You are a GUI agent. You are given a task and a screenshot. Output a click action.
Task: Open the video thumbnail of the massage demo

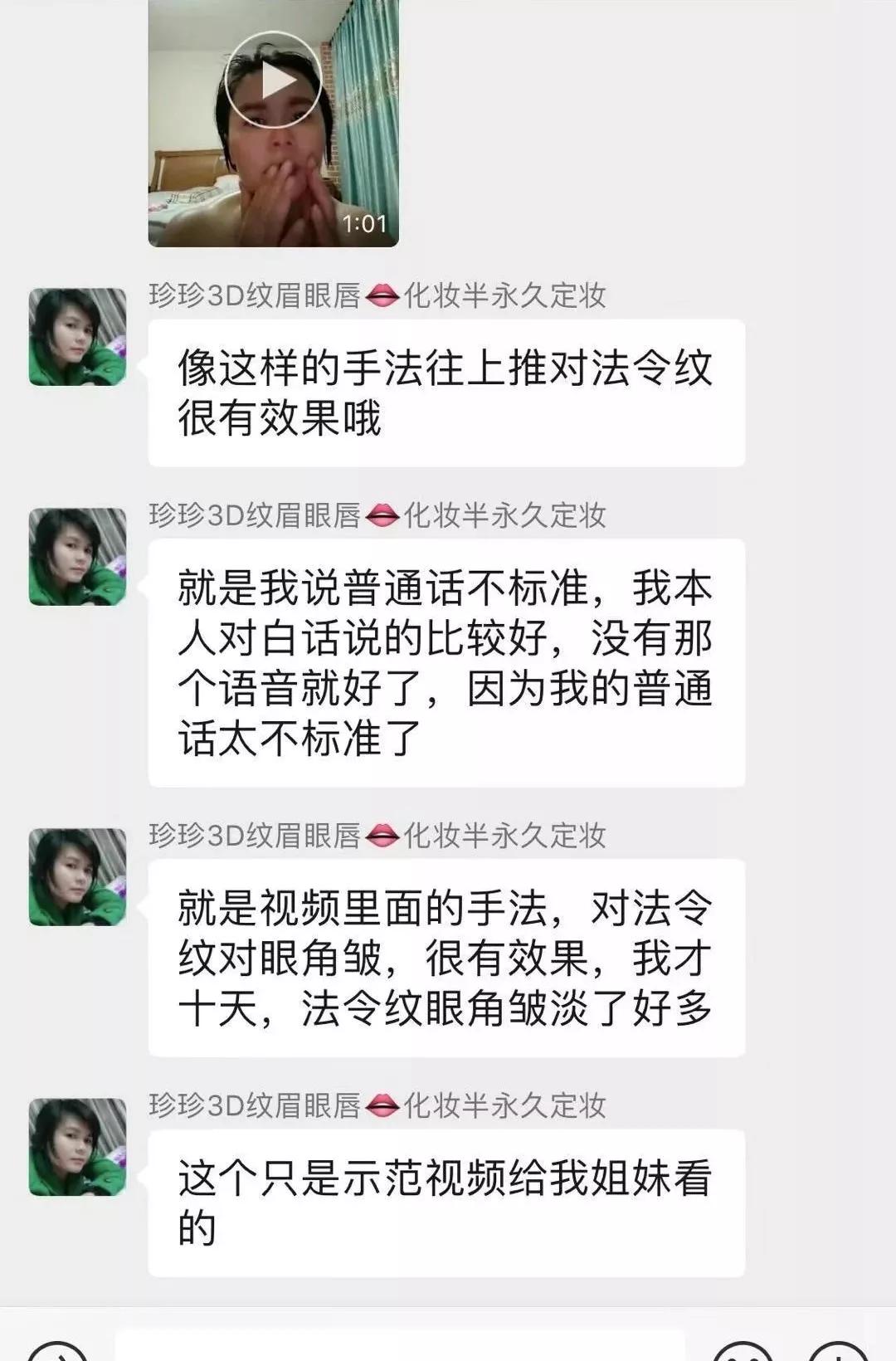[274, 124]
